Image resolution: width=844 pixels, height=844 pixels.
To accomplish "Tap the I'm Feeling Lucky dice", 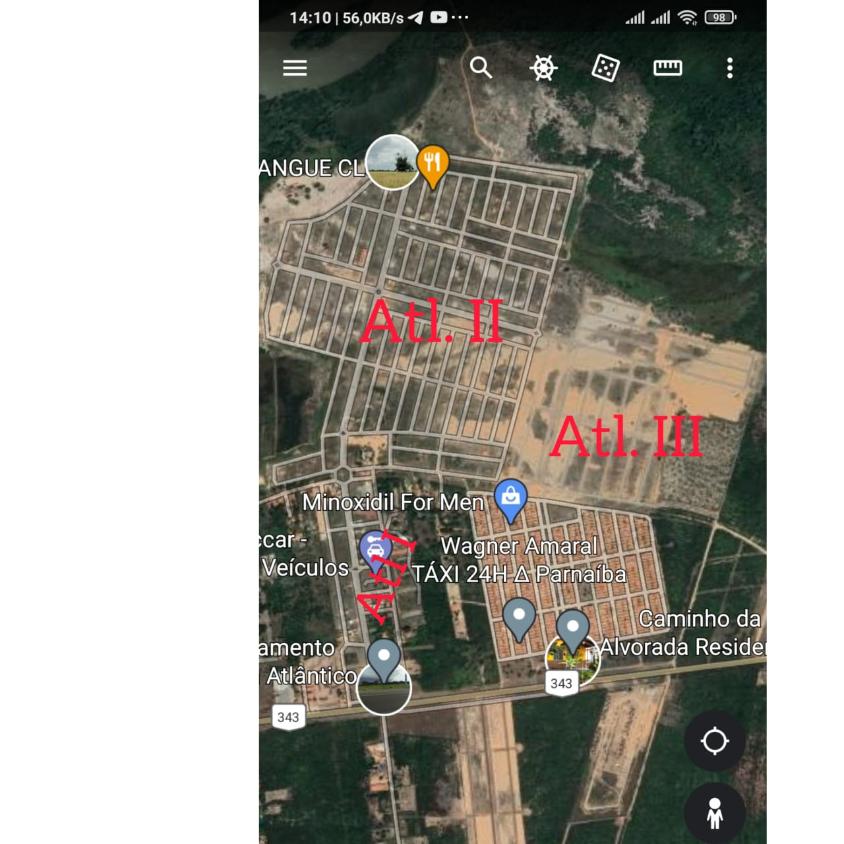I will (605, 68).
